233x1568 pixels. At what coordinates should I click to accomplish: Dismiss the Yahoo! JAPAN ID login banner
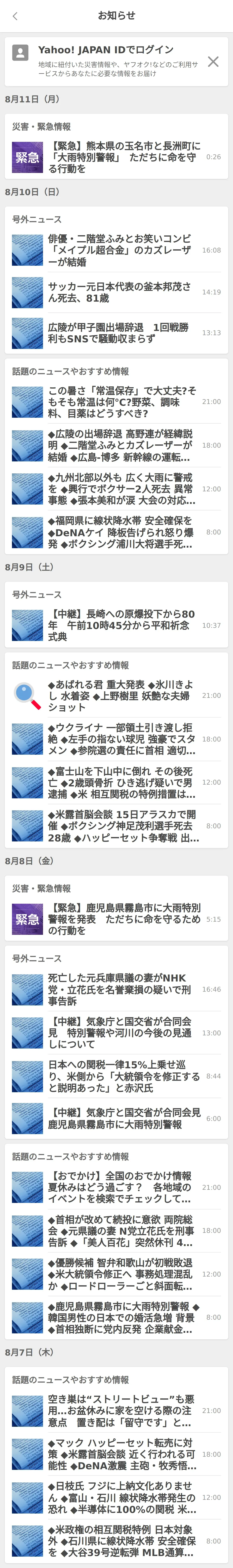pyautogui.click(x=213, y=61)
